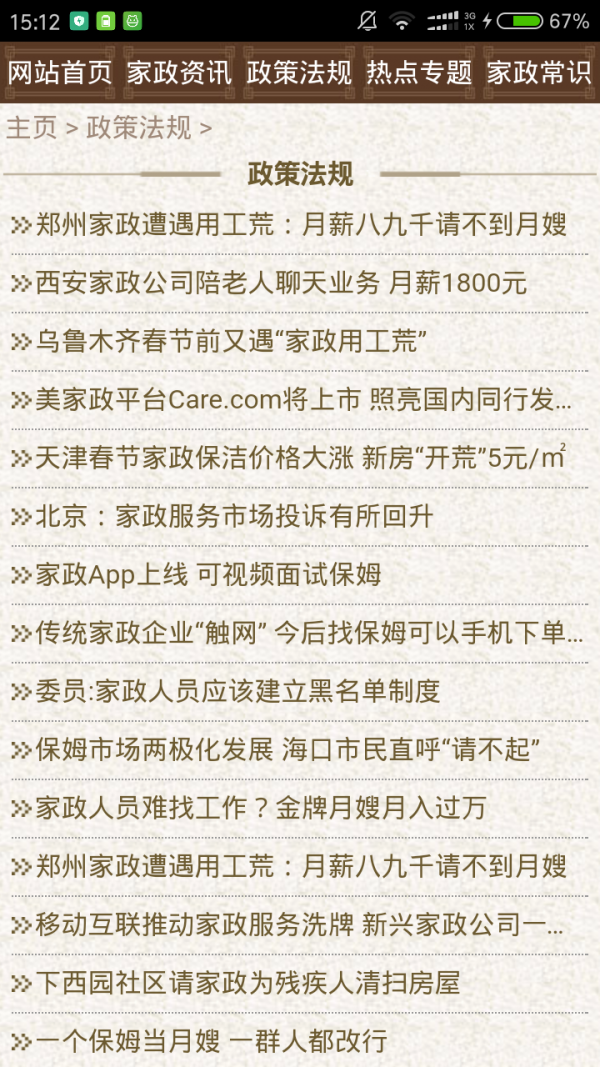Go to the 家政常识 tab
The height and width of the screenshot is (1067, 600).
(x=539, y=73)
